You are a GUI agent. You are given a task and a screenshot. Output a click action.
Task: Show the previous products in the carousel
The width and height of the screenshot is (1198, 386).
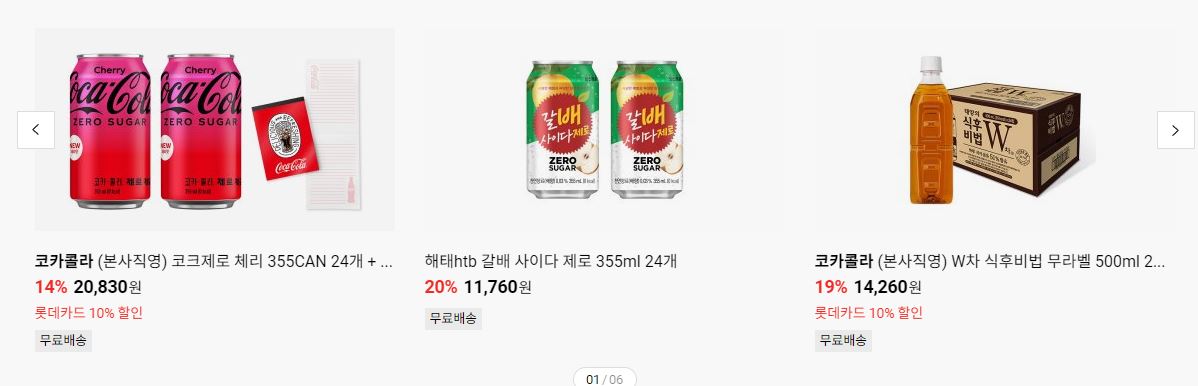tap(36, 130)
